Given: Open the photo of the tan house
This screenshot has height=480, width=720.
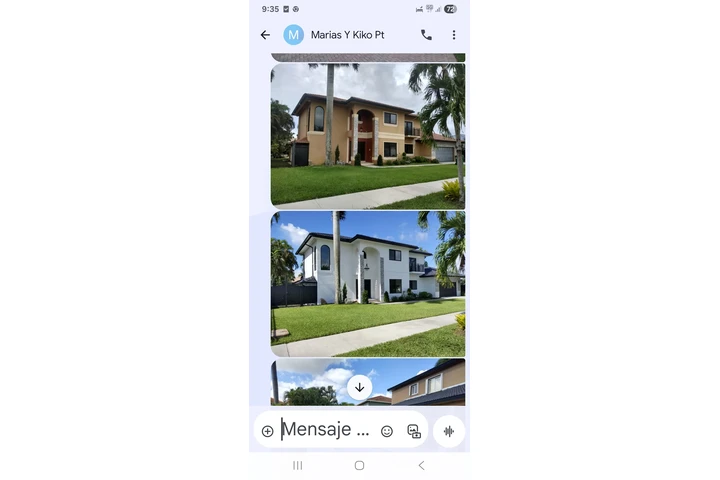Looking at the screenshot, I should [367, 134].
